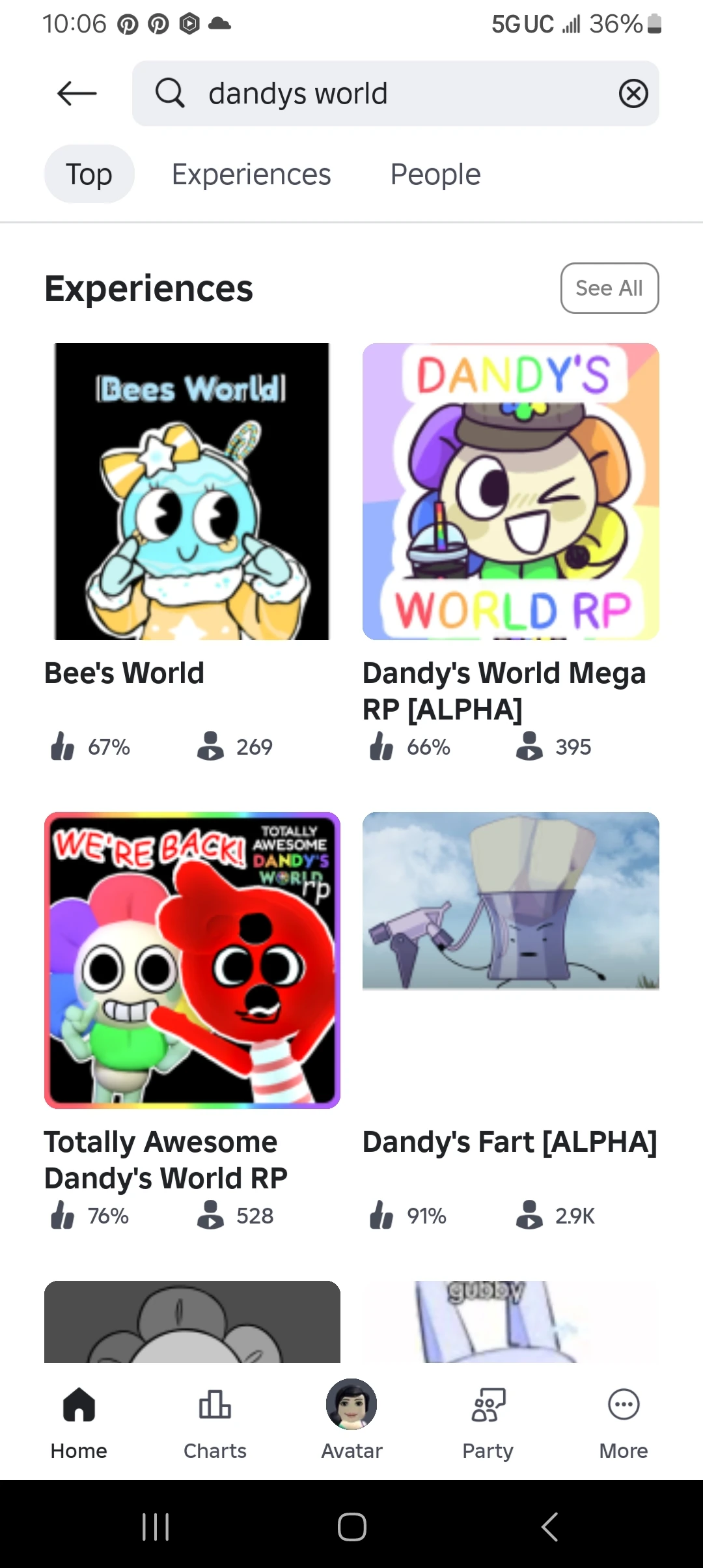Screen dimensions: 703x1568
Task: Select the Top results tab
Action: pyautogui.click(x=89, y=175)
